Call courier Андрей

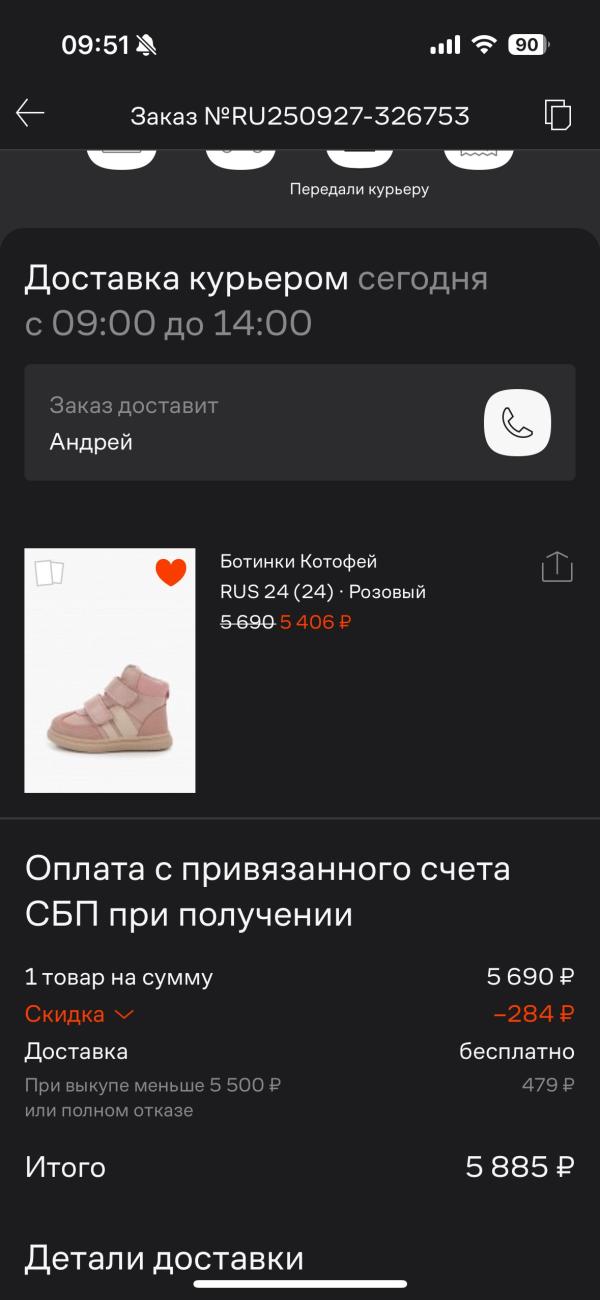click(517, 423)
